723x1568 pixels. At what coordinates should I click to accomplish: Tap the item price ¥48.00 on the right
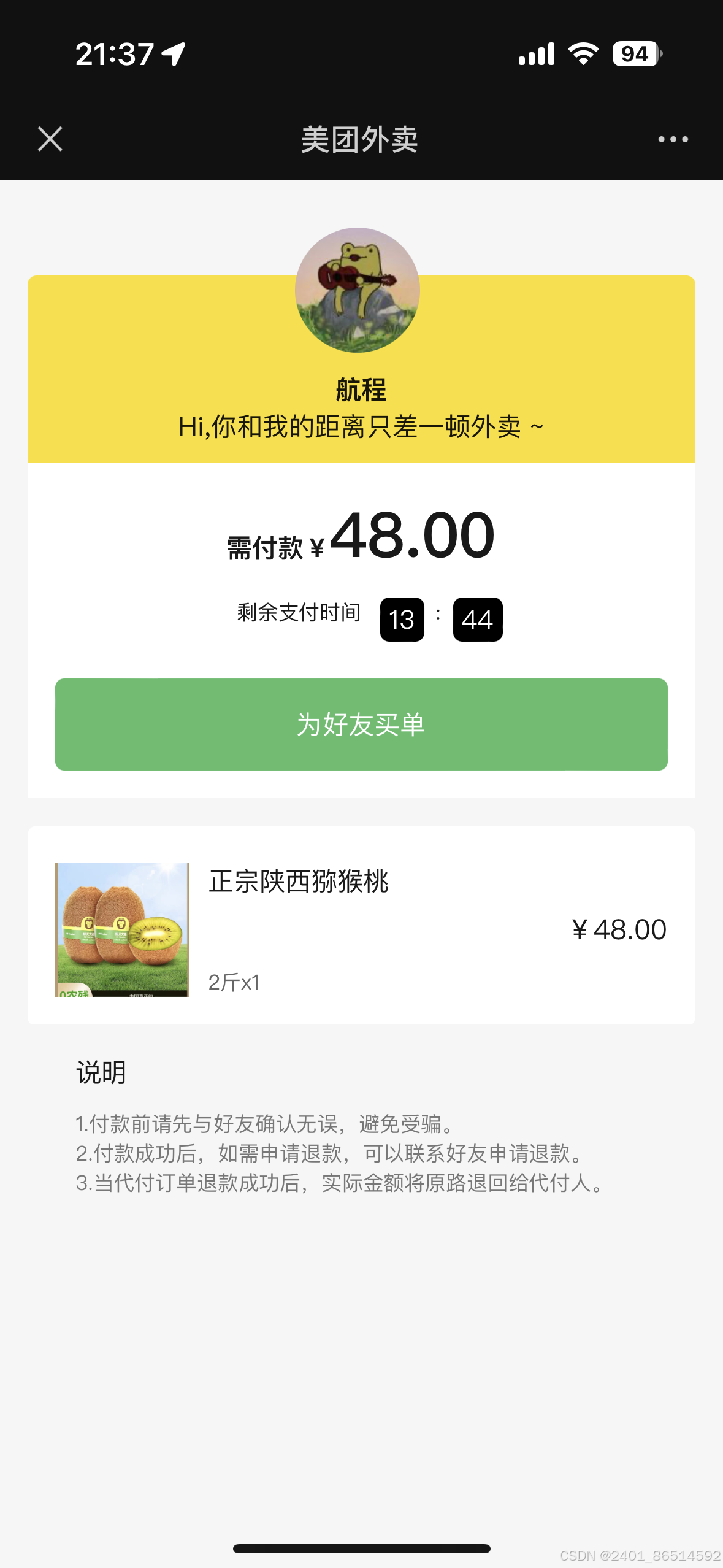[x=618, y=928]
